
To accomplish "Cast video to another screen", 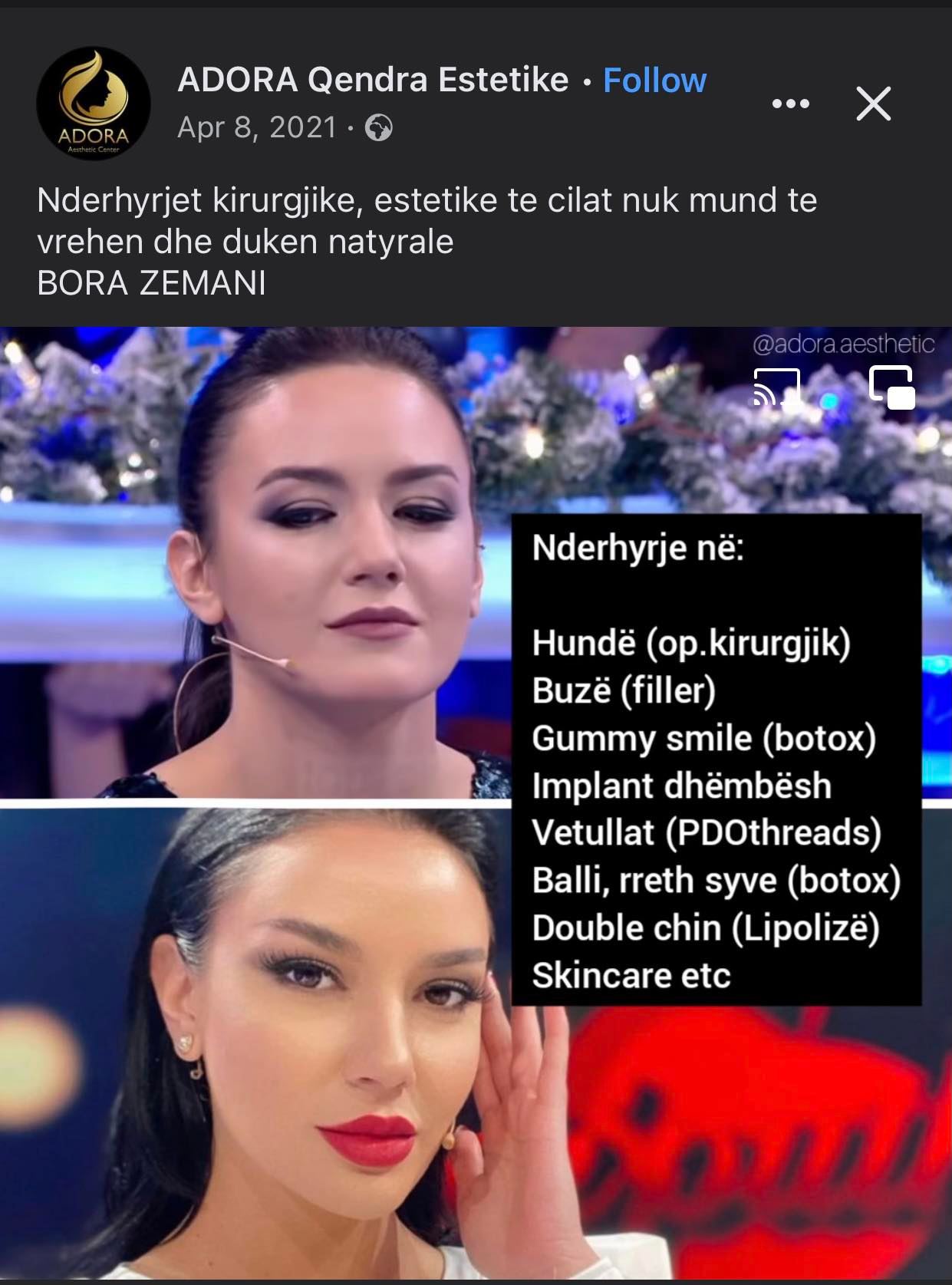I will [776, 387].
